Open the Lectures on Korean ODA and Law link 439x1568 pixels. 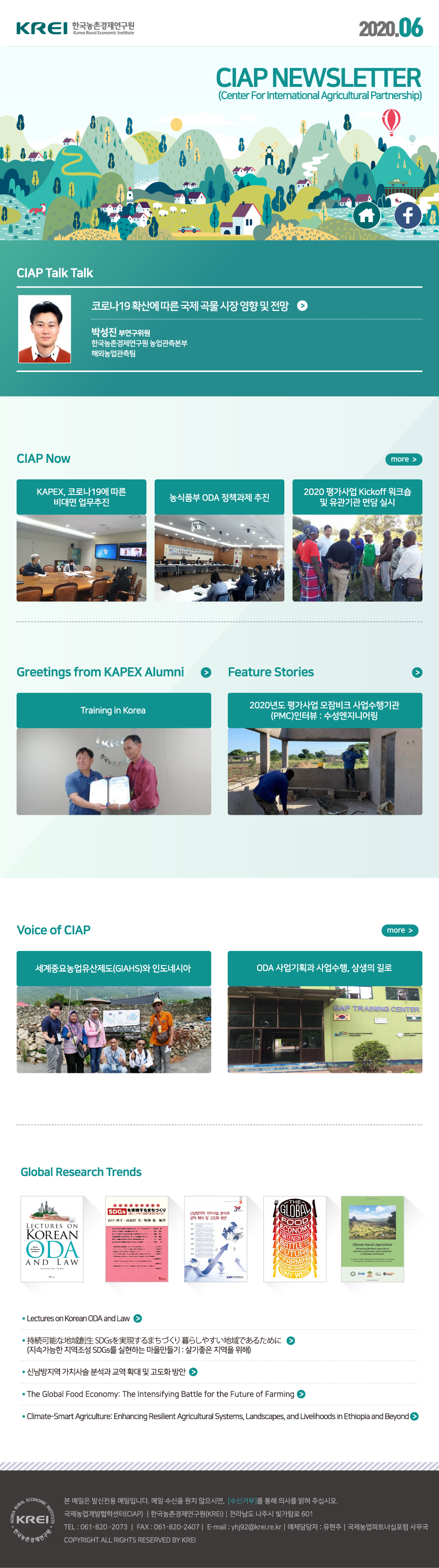[x=79, y=1319]
